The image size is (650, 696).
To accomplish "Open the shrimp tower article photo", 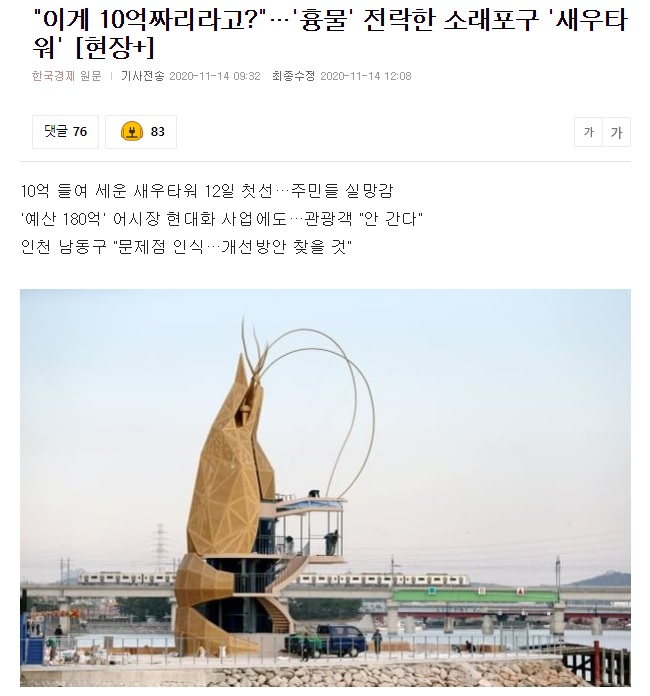I will click(x=325, y=488).
